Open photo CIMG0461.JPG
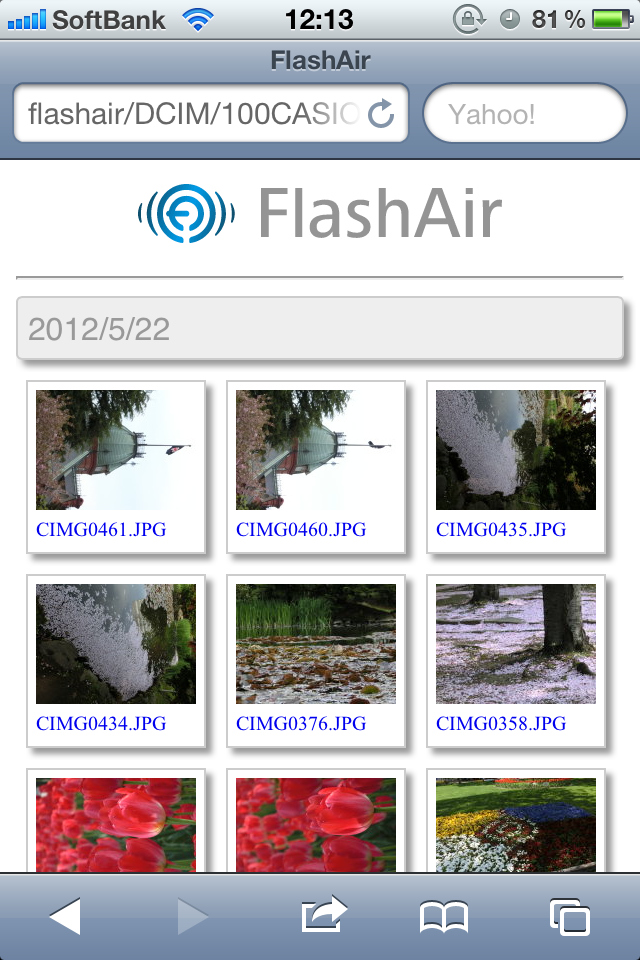 [x=116, y=452]
